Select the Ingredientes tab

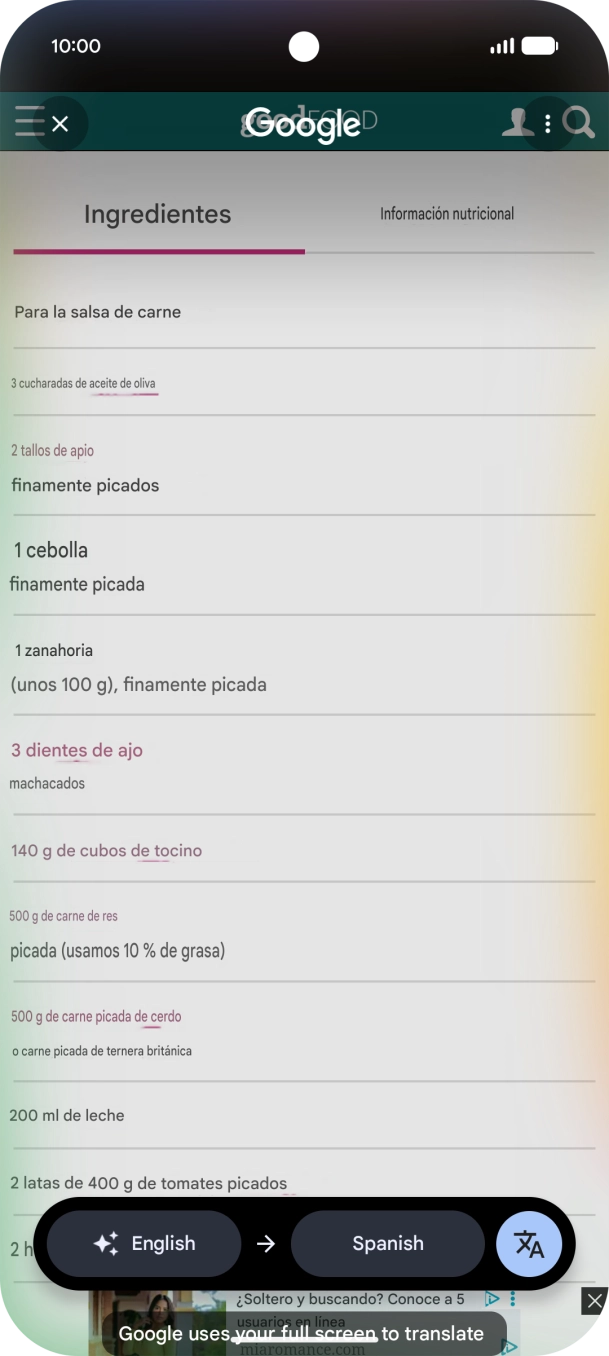(158, 214)
